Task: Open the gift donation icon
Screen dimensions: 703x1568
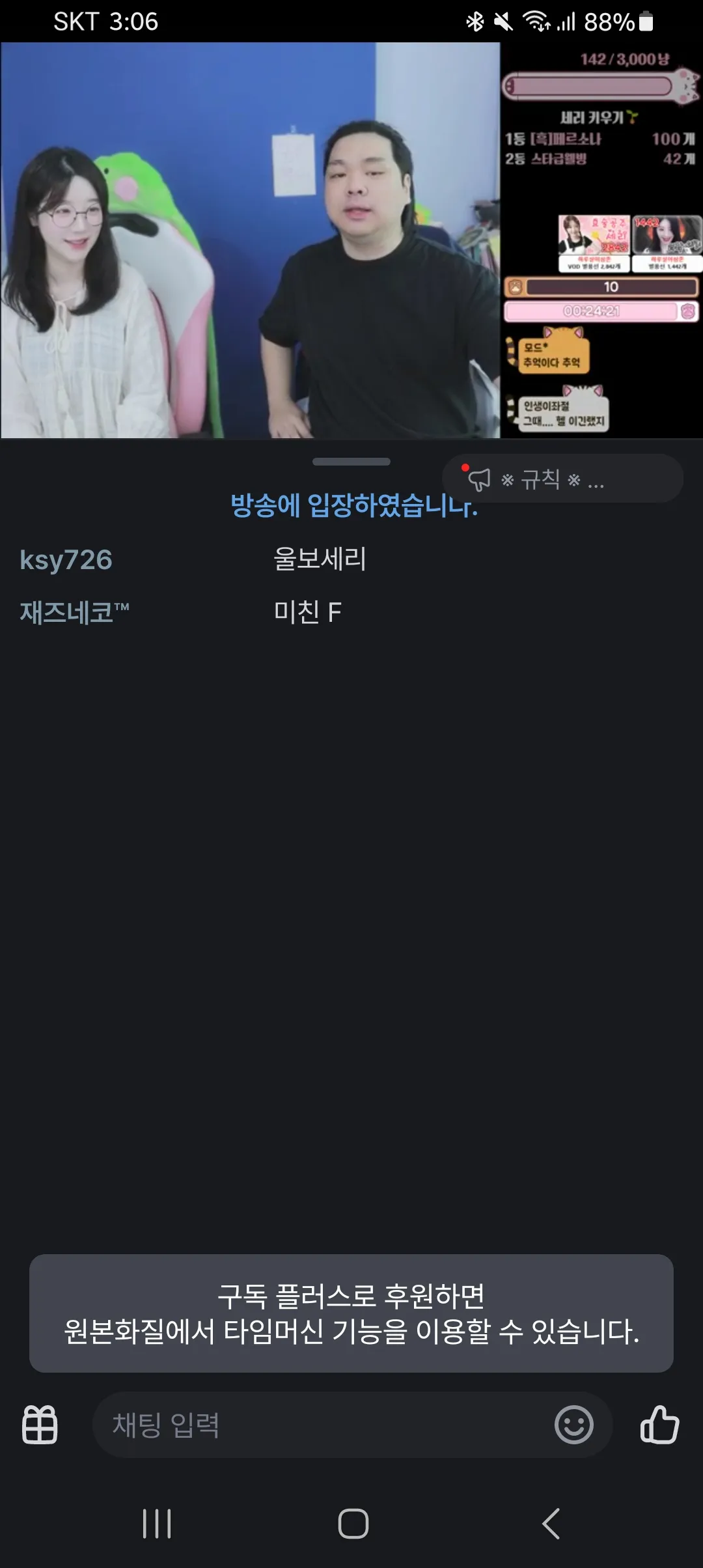Action: pos(40,1425)
